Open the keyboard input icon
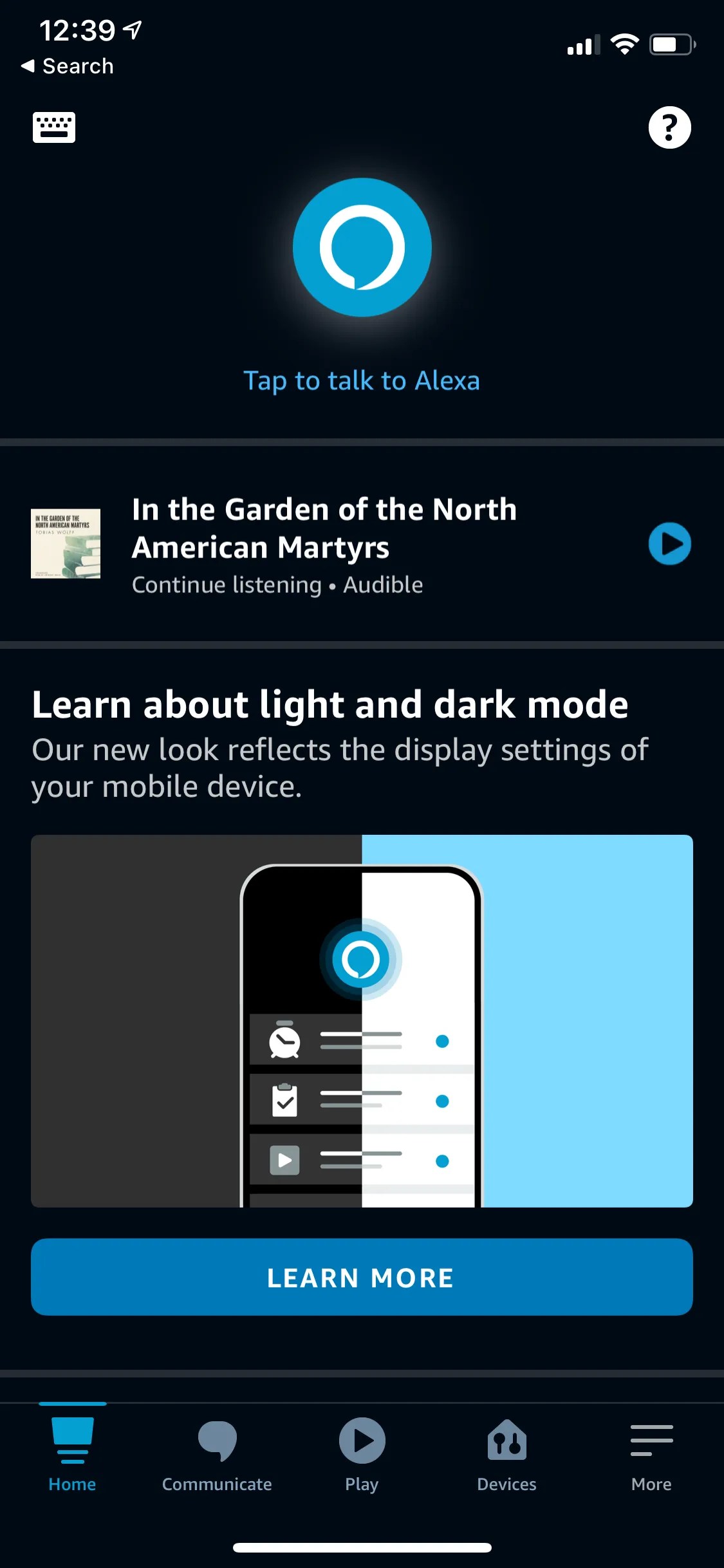This screenshot has width=724, height=1568. click(x=53, y=127)
